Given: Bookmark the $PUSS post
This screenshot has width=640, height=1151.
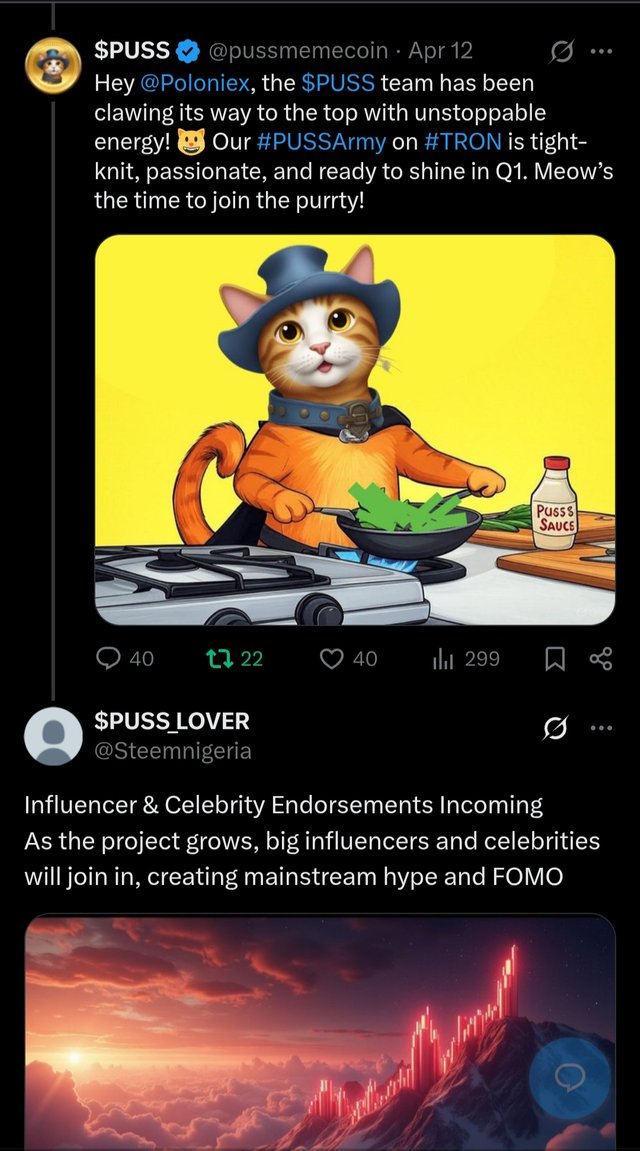Looking at the screenshot, I should click(x=556, y=658).
